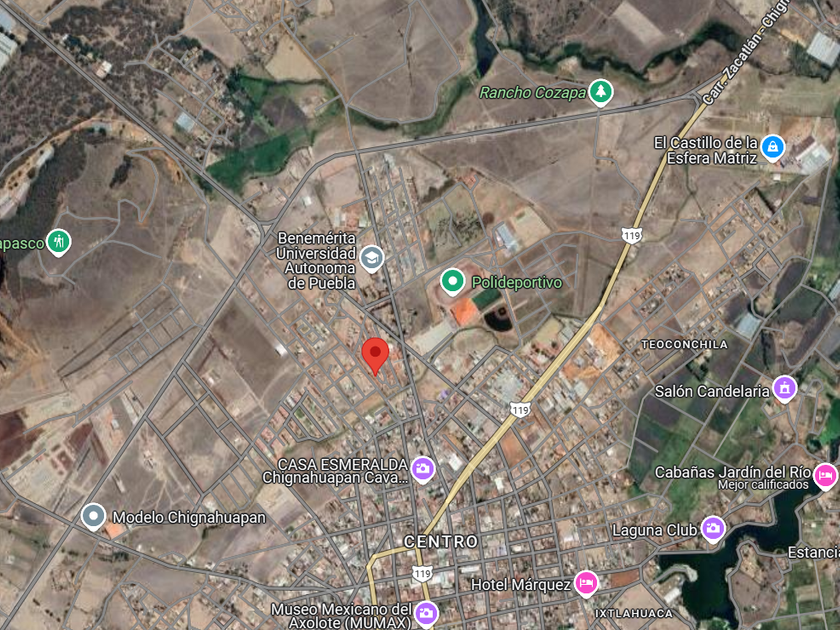The height and width of the screenshot is (630, 840).
Task: Open the Salón Candelaria marker
Action: (x=785, y=388)
